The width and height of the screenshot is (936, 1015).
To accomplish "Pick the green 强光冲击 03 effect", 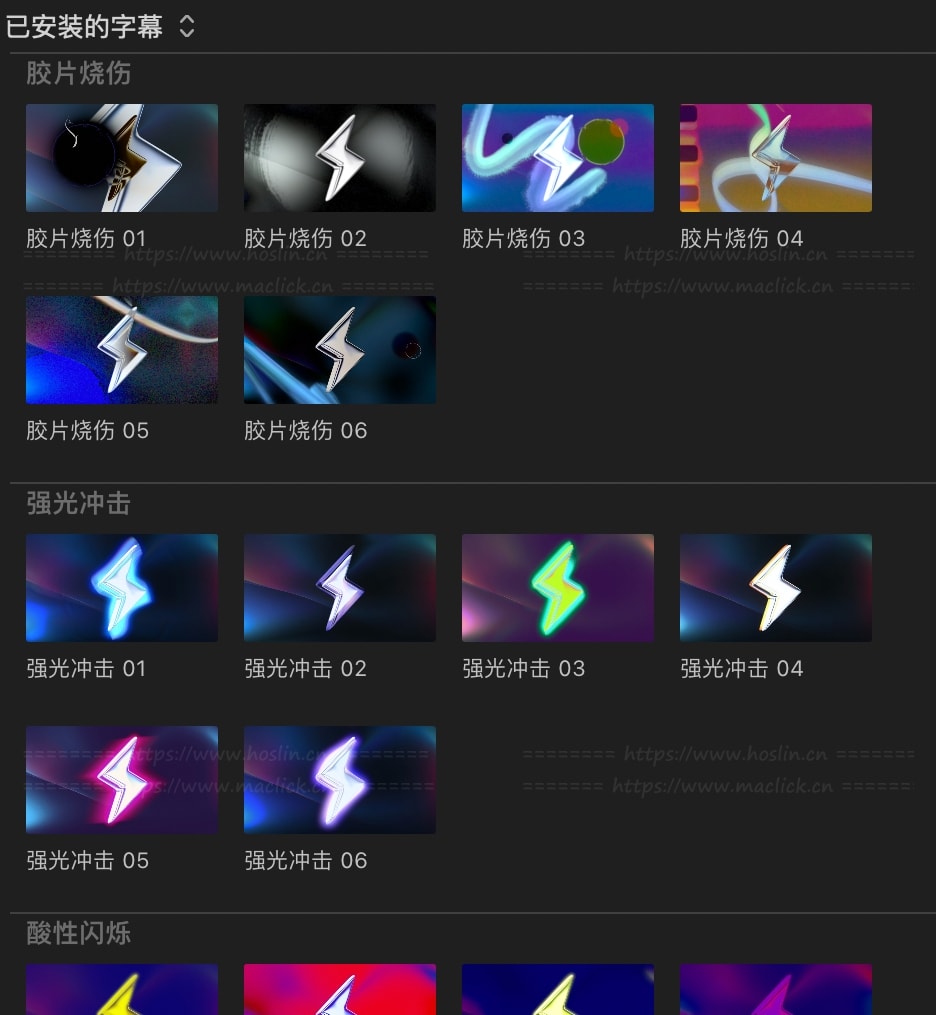I will 558,588.
